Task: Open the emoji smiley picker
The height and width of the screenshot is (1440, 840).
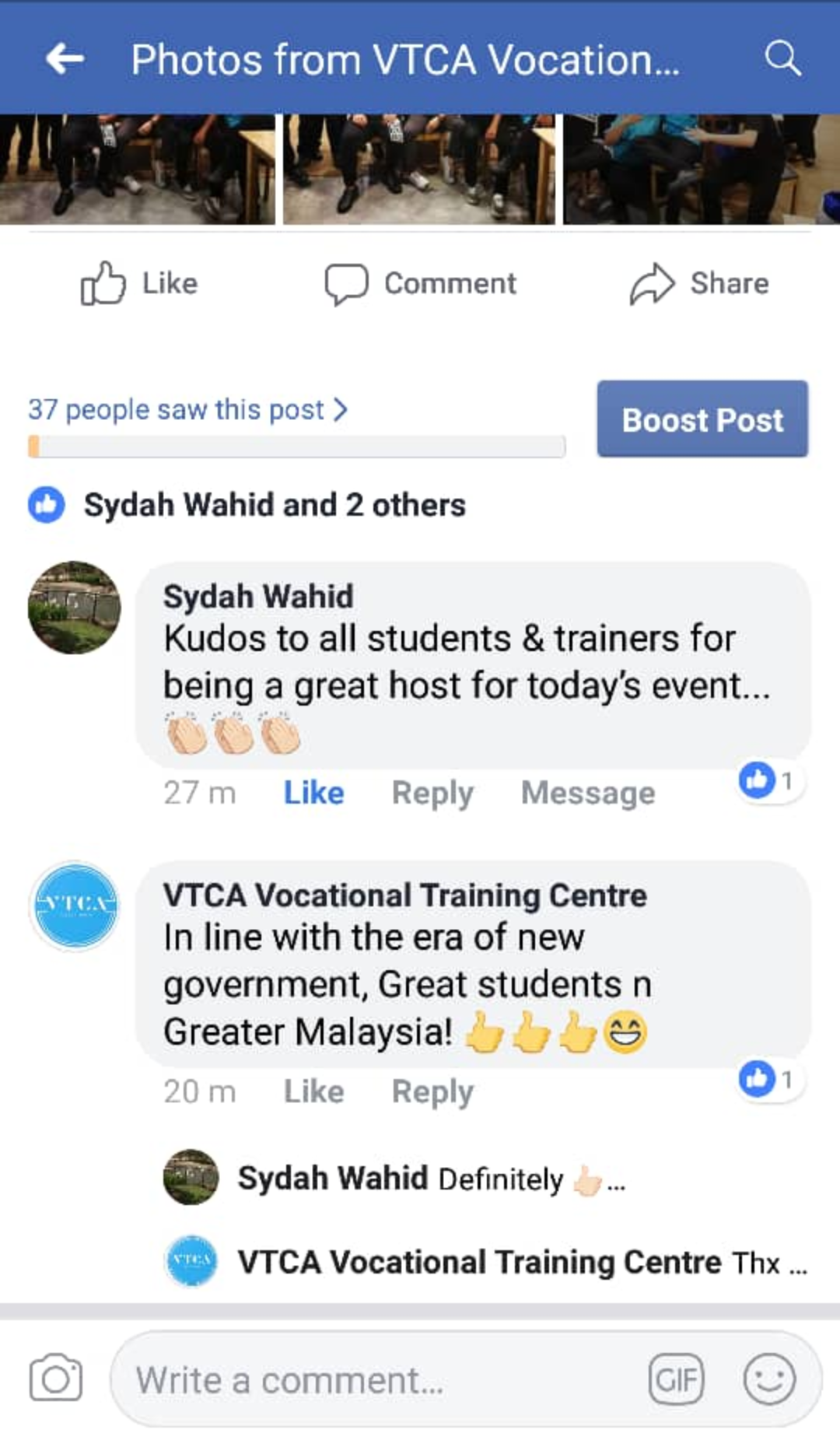Action: [x=769, y=1379]
